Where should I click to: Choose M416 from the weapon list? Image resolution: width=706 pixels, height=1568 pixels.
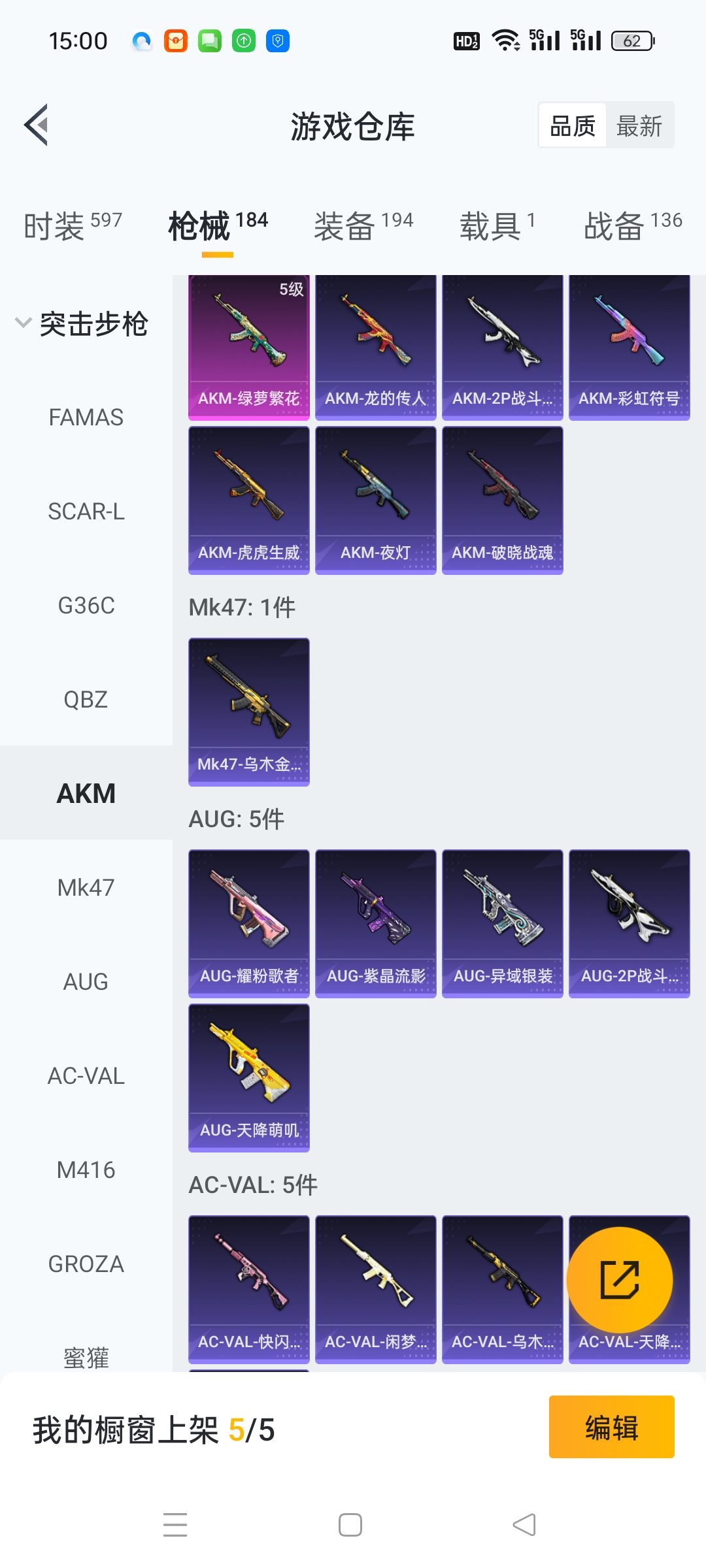(86, 1170)
